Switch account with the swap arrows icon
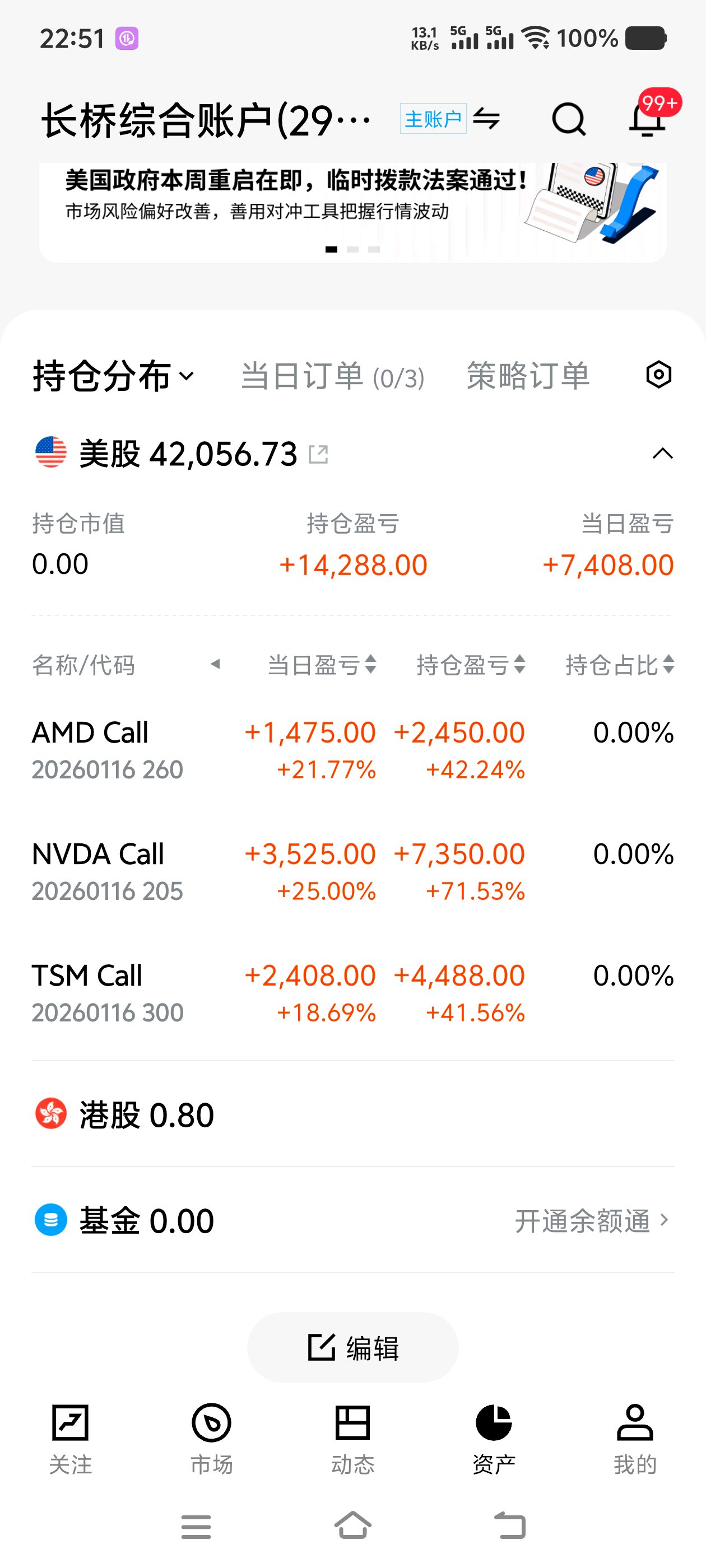The width and height of the screenshot is (706, 1568). click(487, 118)
